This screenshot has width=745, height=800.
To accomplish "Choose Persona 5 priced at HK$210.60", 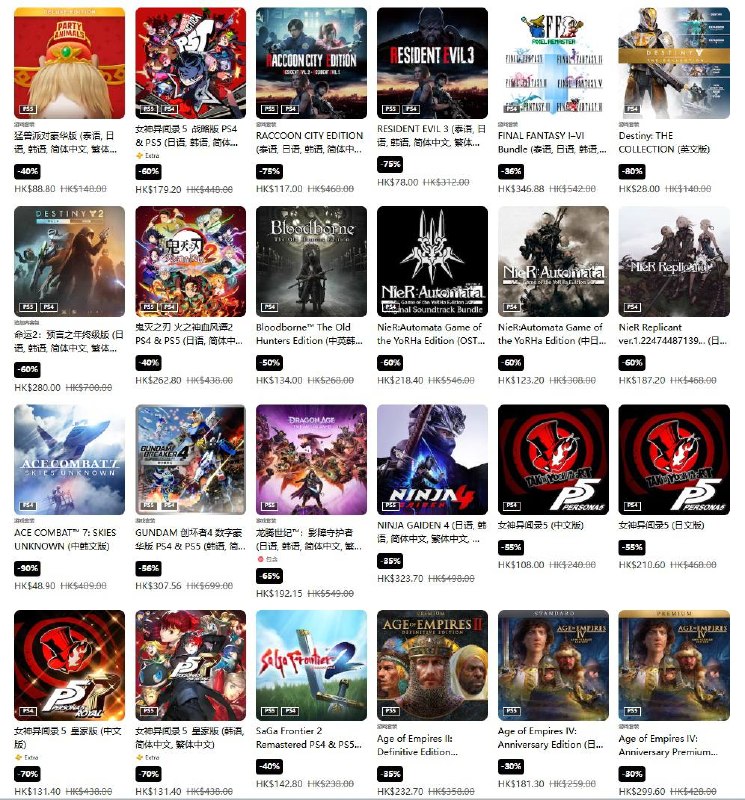I will click(673, 459).
